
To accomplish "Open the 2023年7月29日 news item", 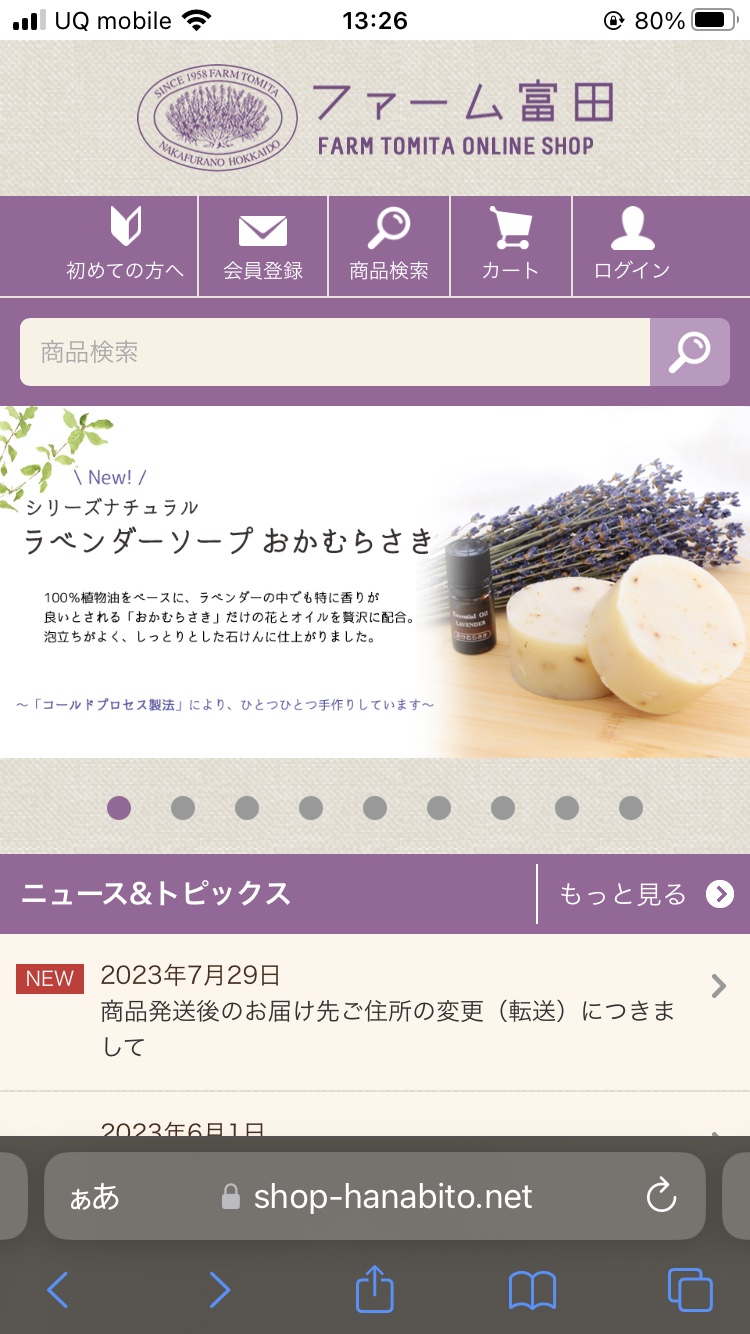I will [x=375, y=1011].
